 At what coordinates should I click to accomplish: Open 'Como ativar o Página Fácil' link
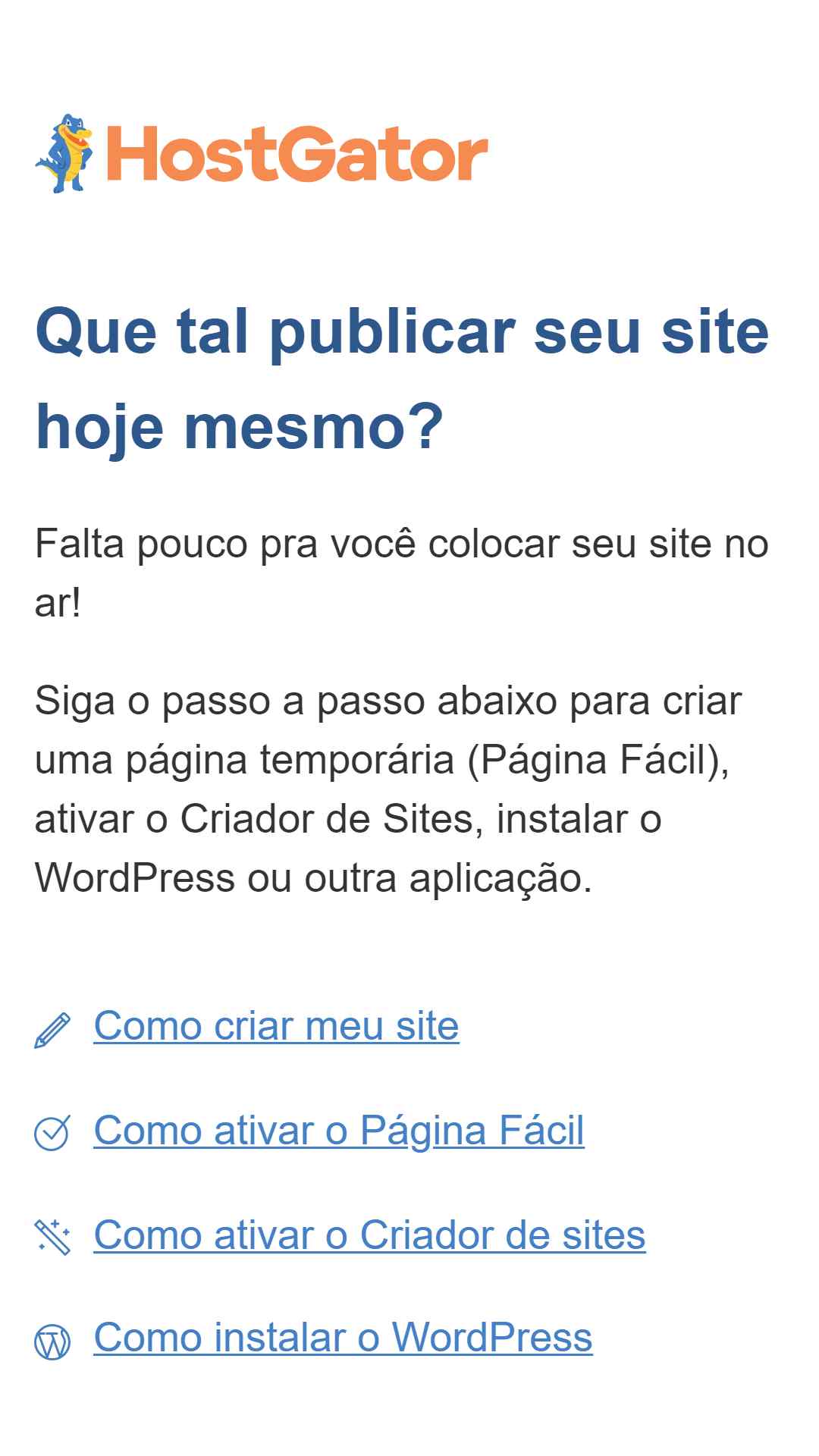click(x=339, y=1131)
